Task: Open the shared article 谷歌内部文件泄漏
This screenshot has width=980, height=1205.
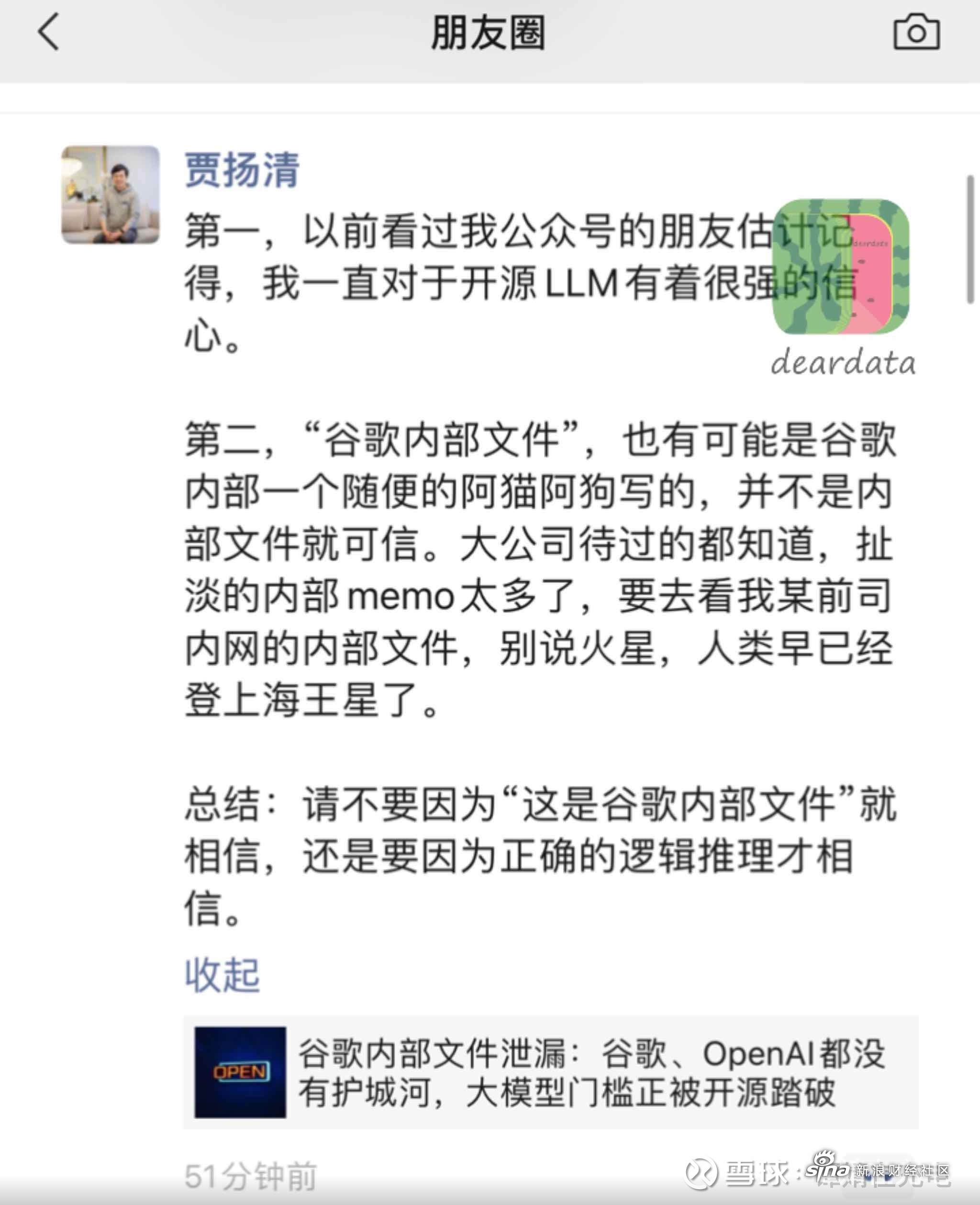Action: [x=550, y=1072]
